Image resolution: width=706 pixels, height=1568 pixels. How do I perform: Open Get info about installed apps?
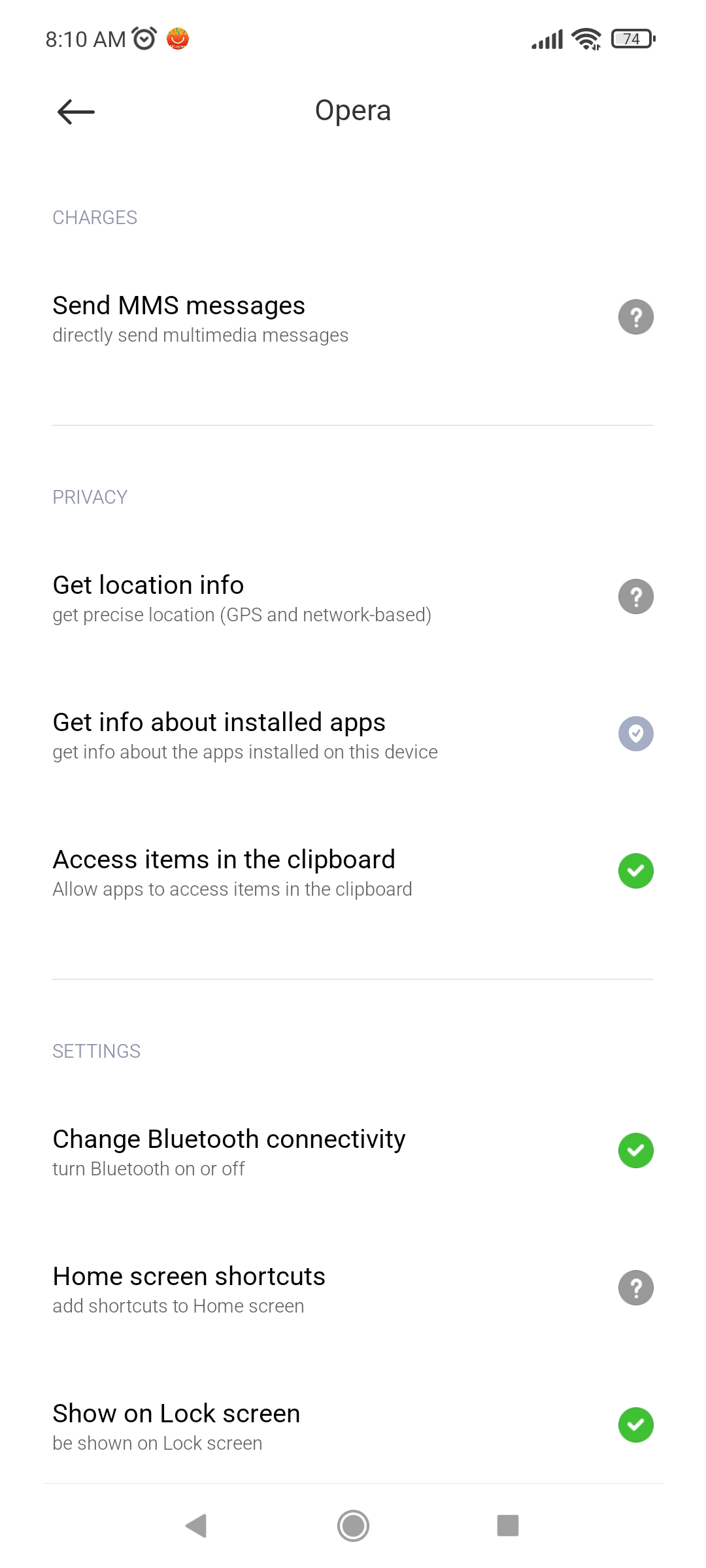click(x=353, y=735)
